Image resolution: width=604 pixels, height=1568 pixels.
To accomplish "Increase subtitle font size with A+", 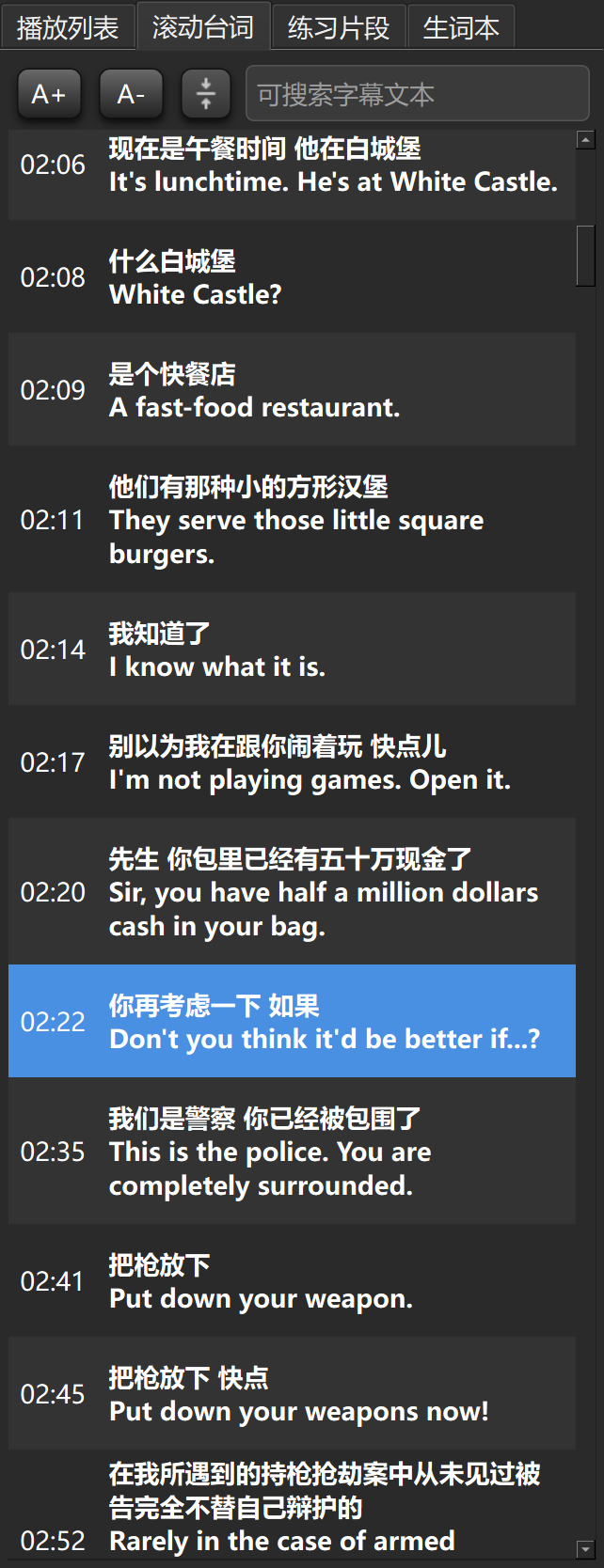I will tap(49, 94).
